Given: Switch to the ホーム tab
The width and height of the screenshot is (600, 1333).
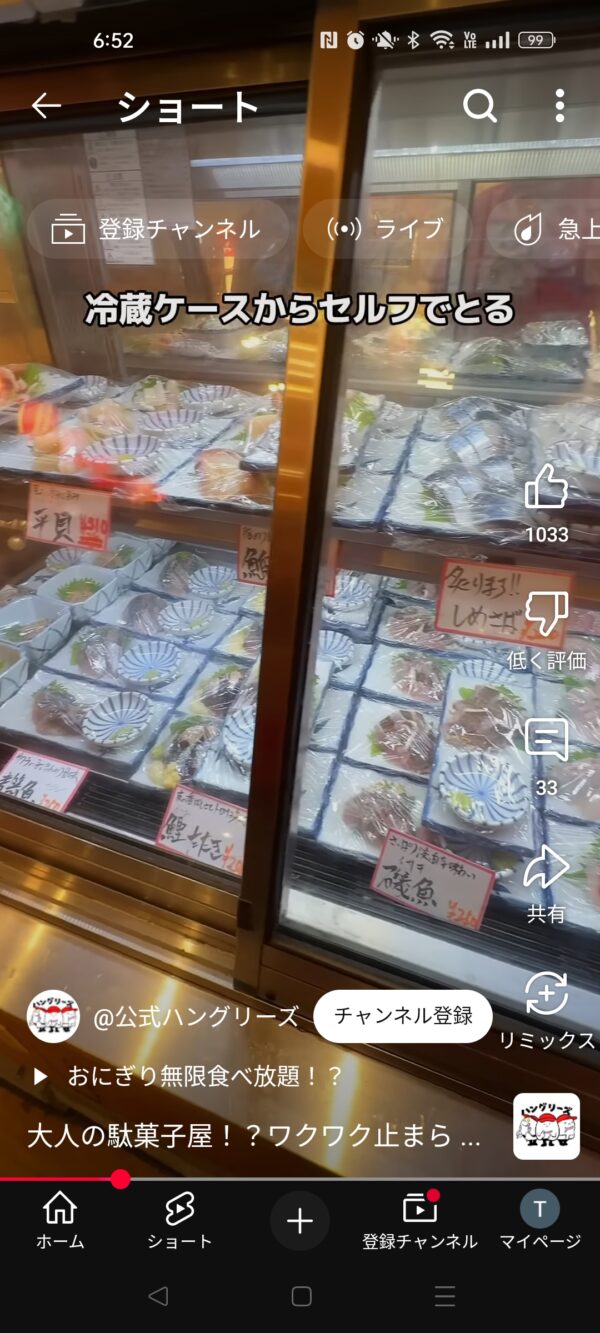Looking at the screenshot, I should pos(60,1220).
